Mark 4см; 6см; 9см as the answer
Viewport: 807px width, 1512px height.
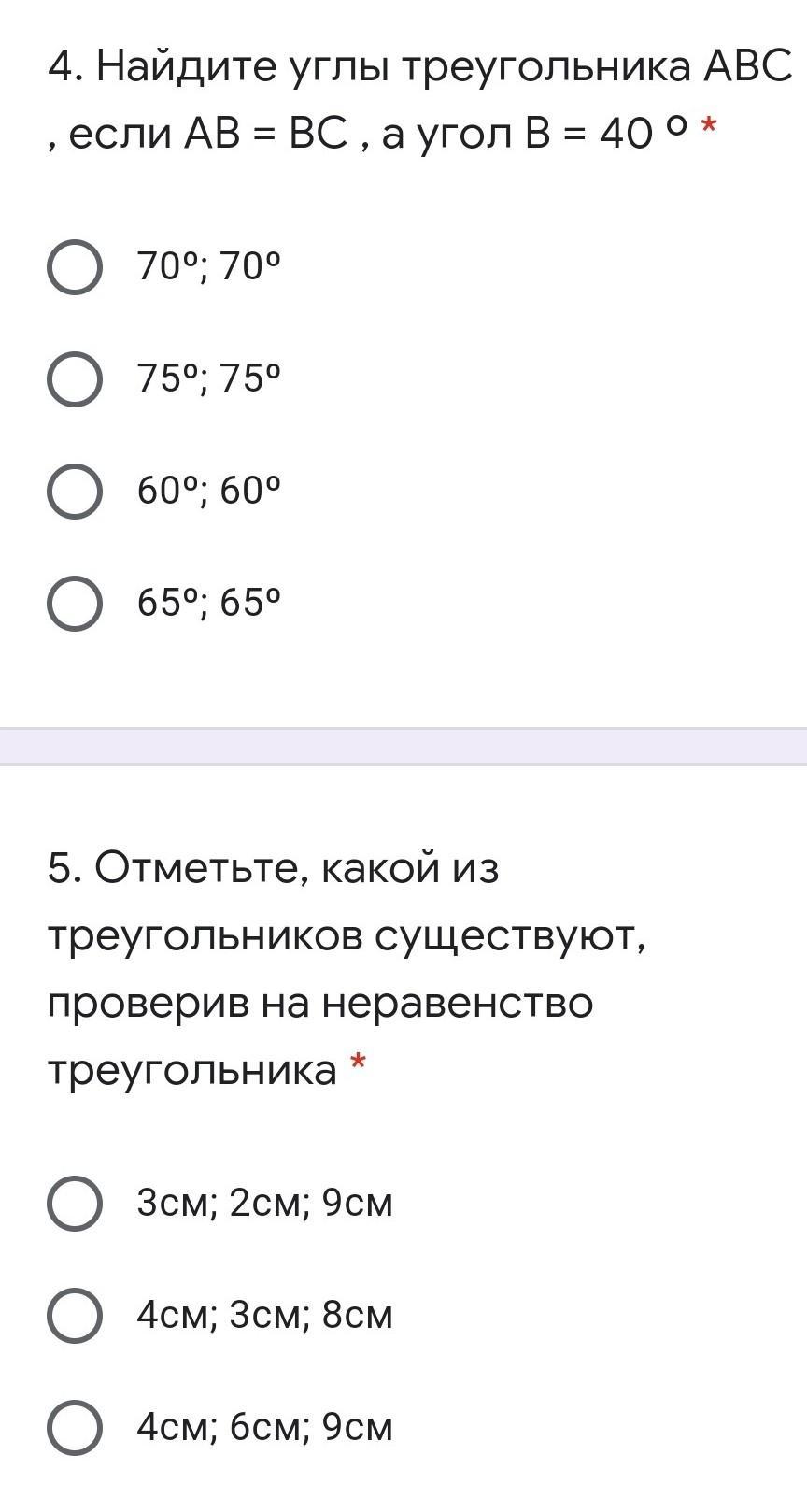tap(75, 1428)
